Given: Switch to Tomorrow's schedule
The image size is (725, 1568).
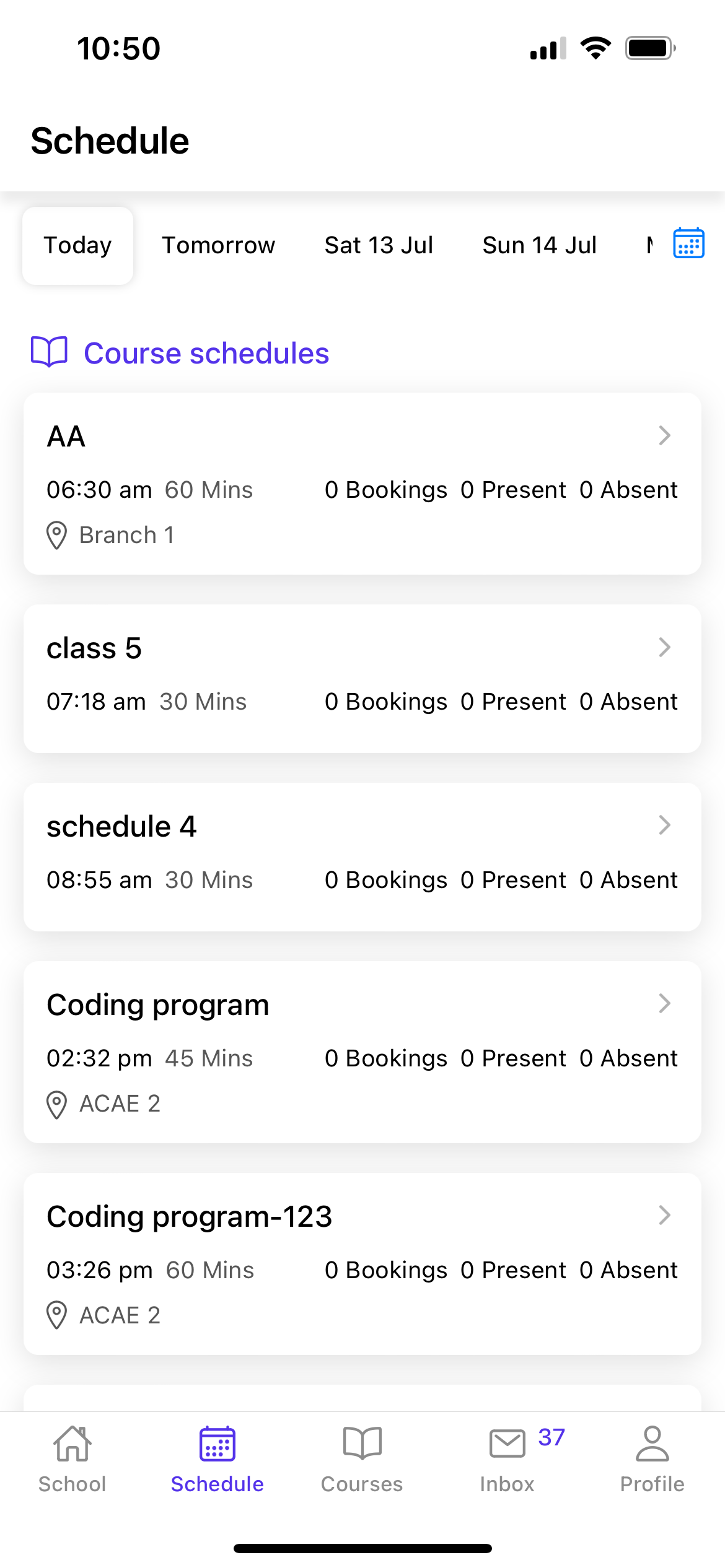Looking at the screenshot, I should [218, 245].
